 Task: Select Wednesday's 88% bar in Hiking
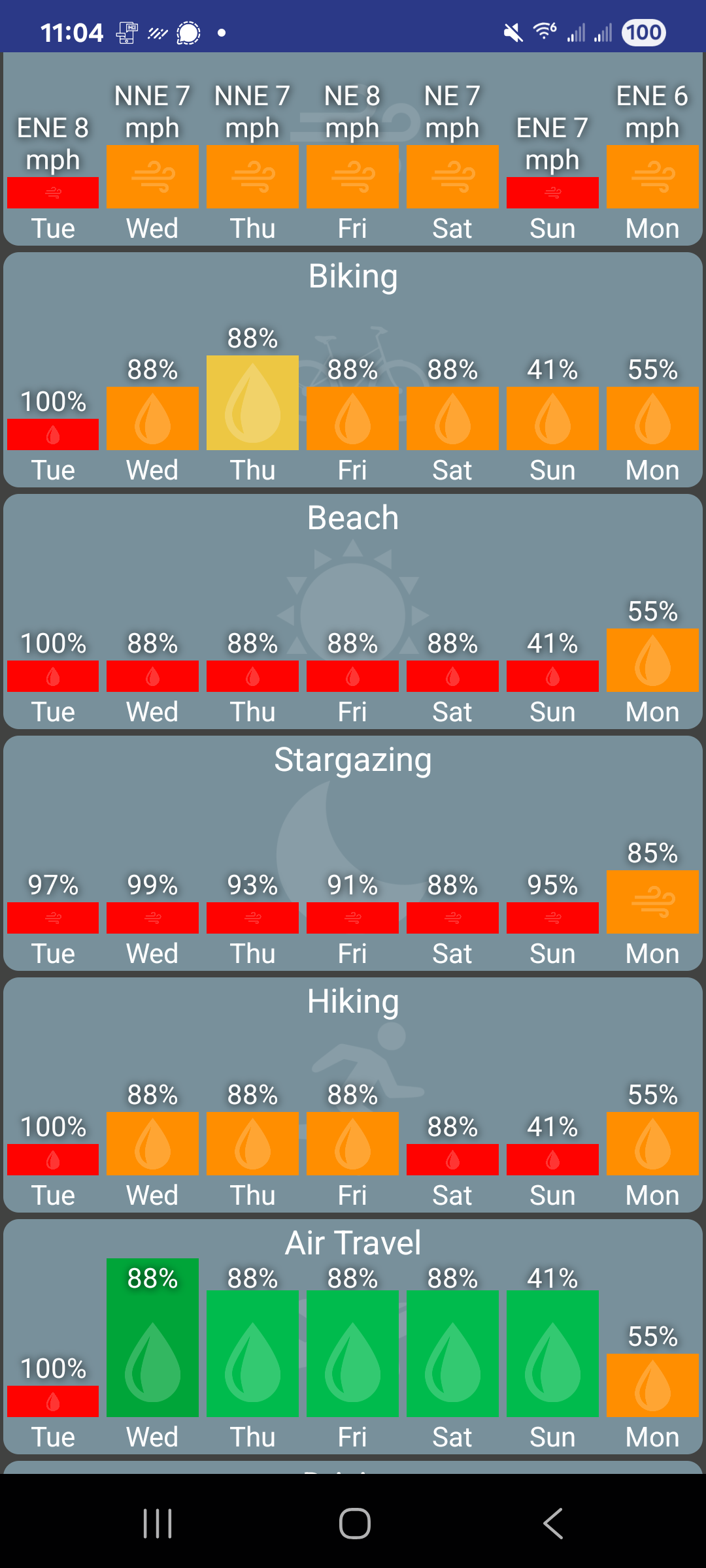(152, 1143)
